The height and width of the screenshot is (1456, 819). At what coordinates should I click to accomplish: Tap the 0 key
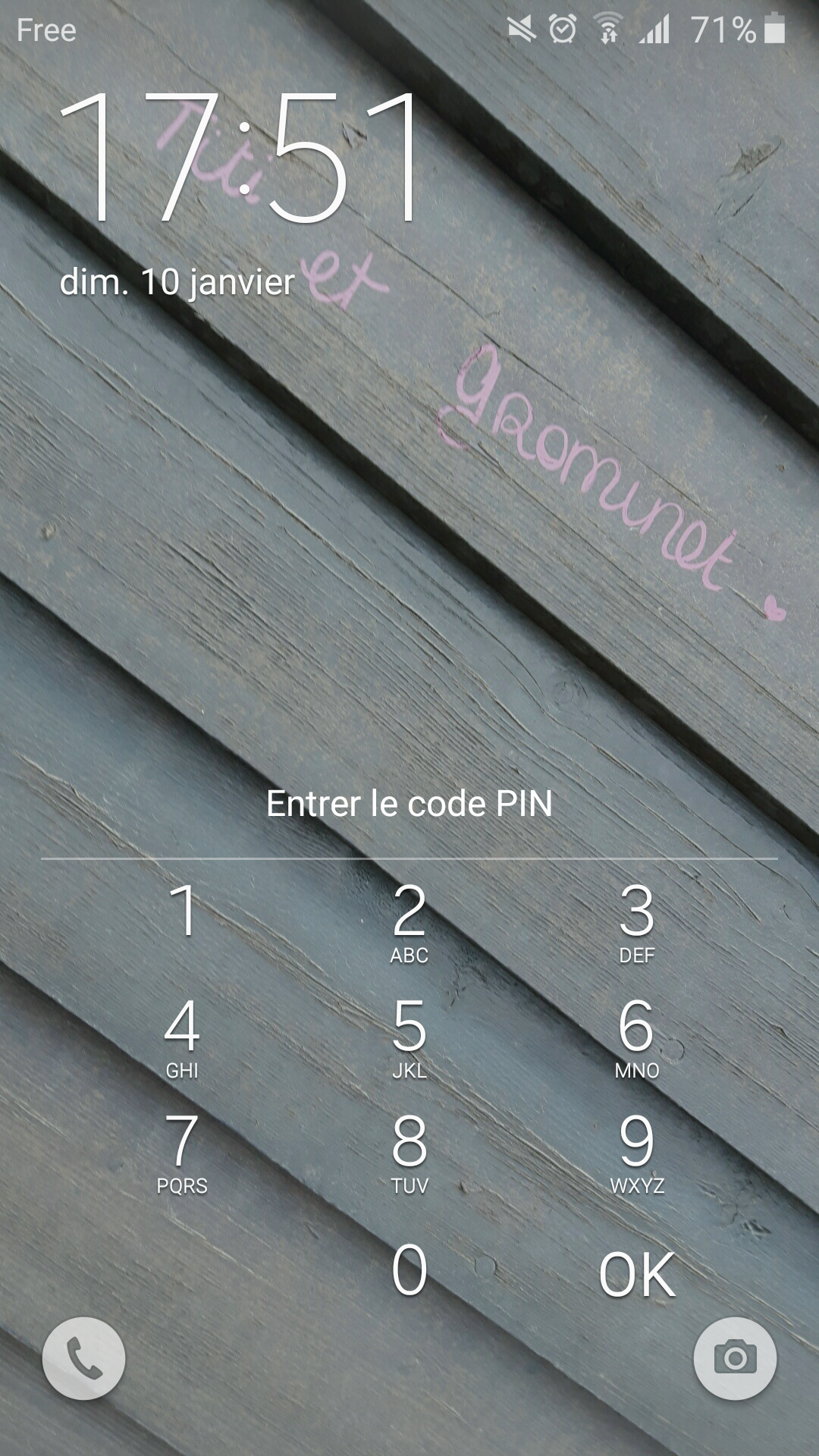pyautogui.click(x=409, y=1269)
